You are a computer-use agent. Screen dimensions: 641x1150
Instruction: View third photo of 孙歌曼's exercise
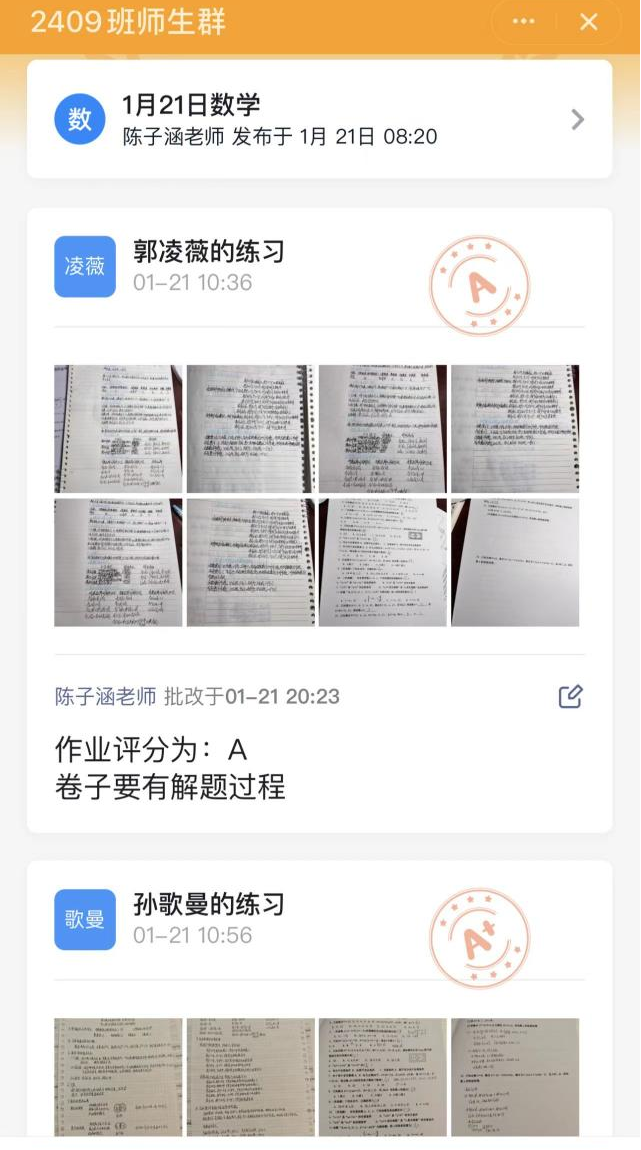[x=383, y=1076]
